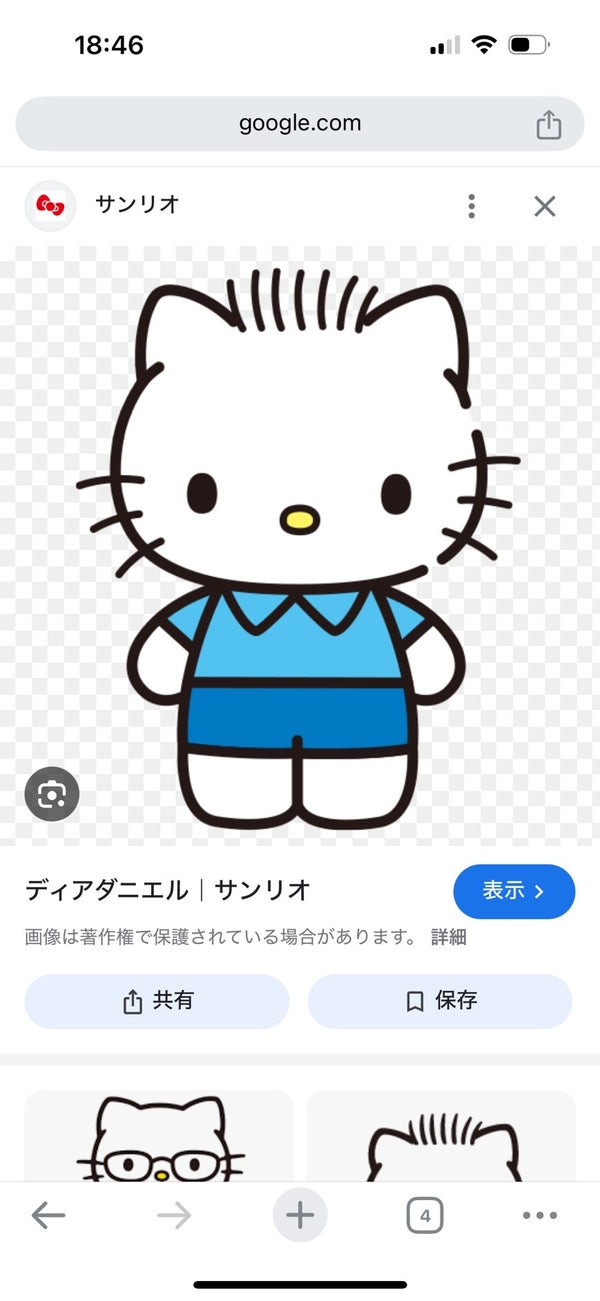Close the image preview
Screen dimensions: 600x1301
coord(544,206)
